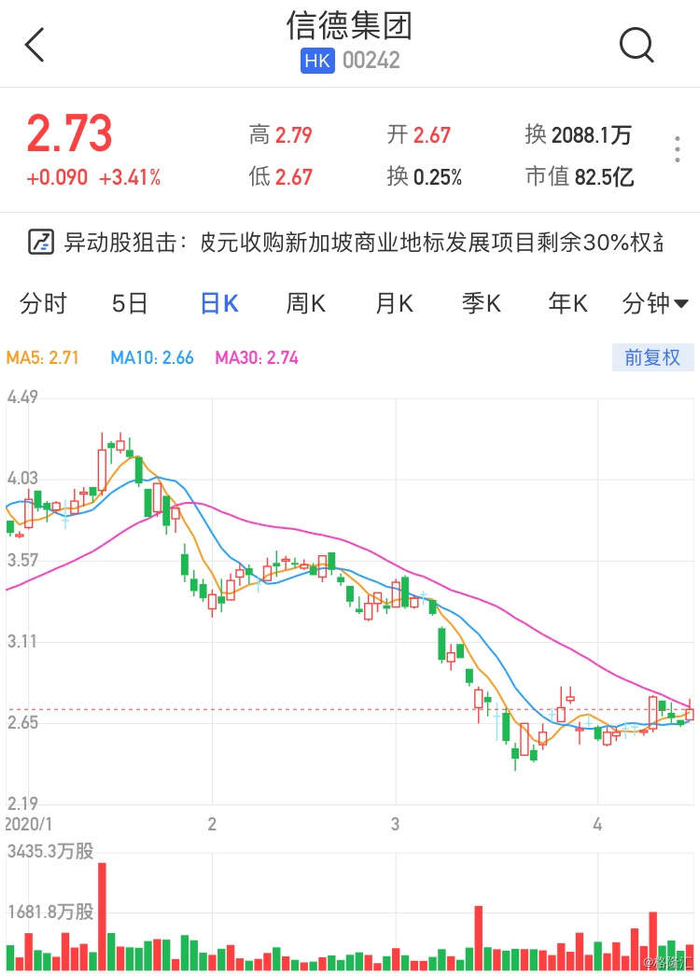Switch to the 季K chart tab
The image size is (700, 976).
click(481, 304)
